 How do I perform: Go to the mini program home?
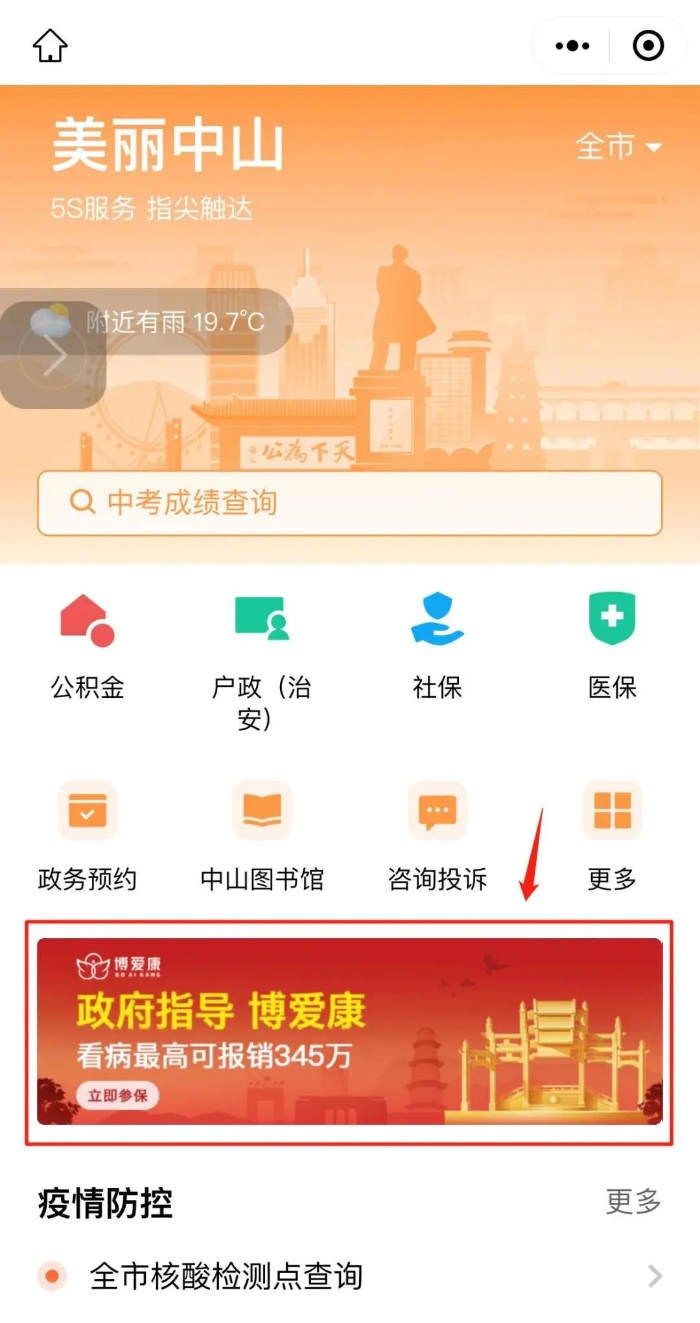(50, 46)
